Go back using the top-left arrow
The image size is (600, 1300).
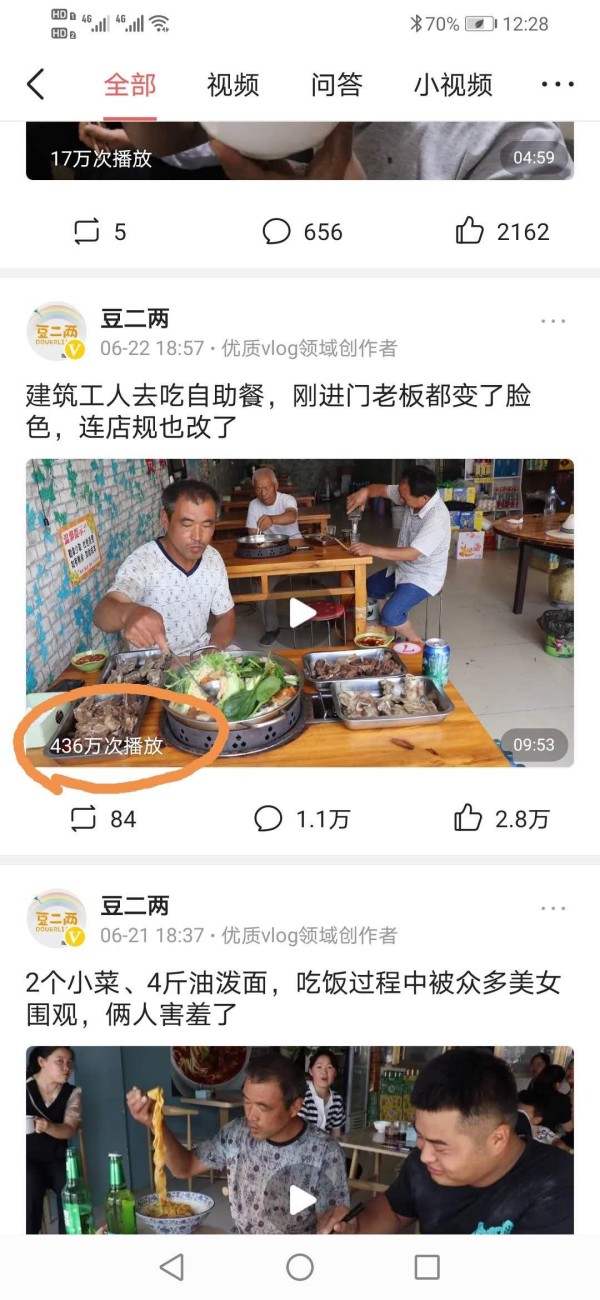35,85
